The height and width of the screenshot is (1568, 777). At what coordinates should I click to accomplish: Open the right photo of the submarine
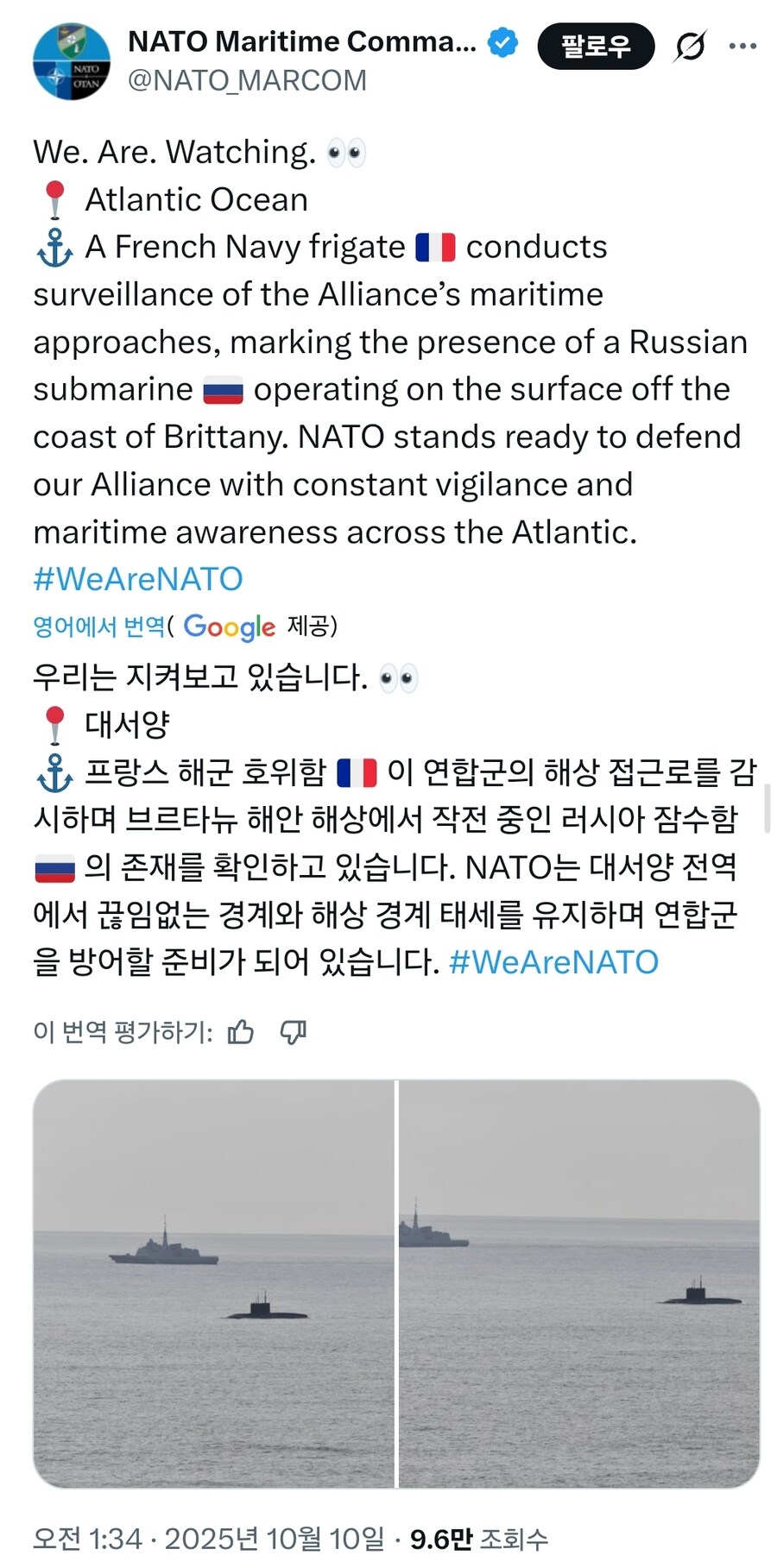579,1283
